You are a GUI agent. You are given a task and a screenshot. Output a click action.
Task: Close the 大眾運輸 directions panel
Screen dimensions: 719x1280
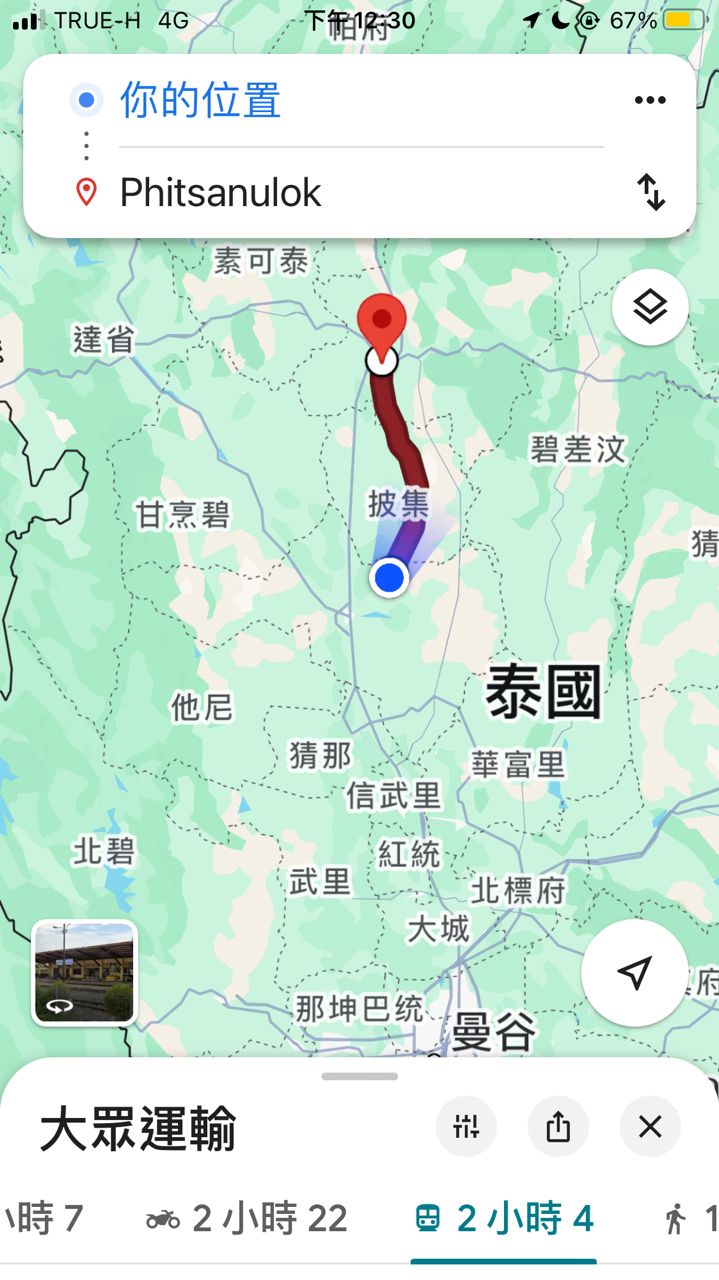[650, 1127]
